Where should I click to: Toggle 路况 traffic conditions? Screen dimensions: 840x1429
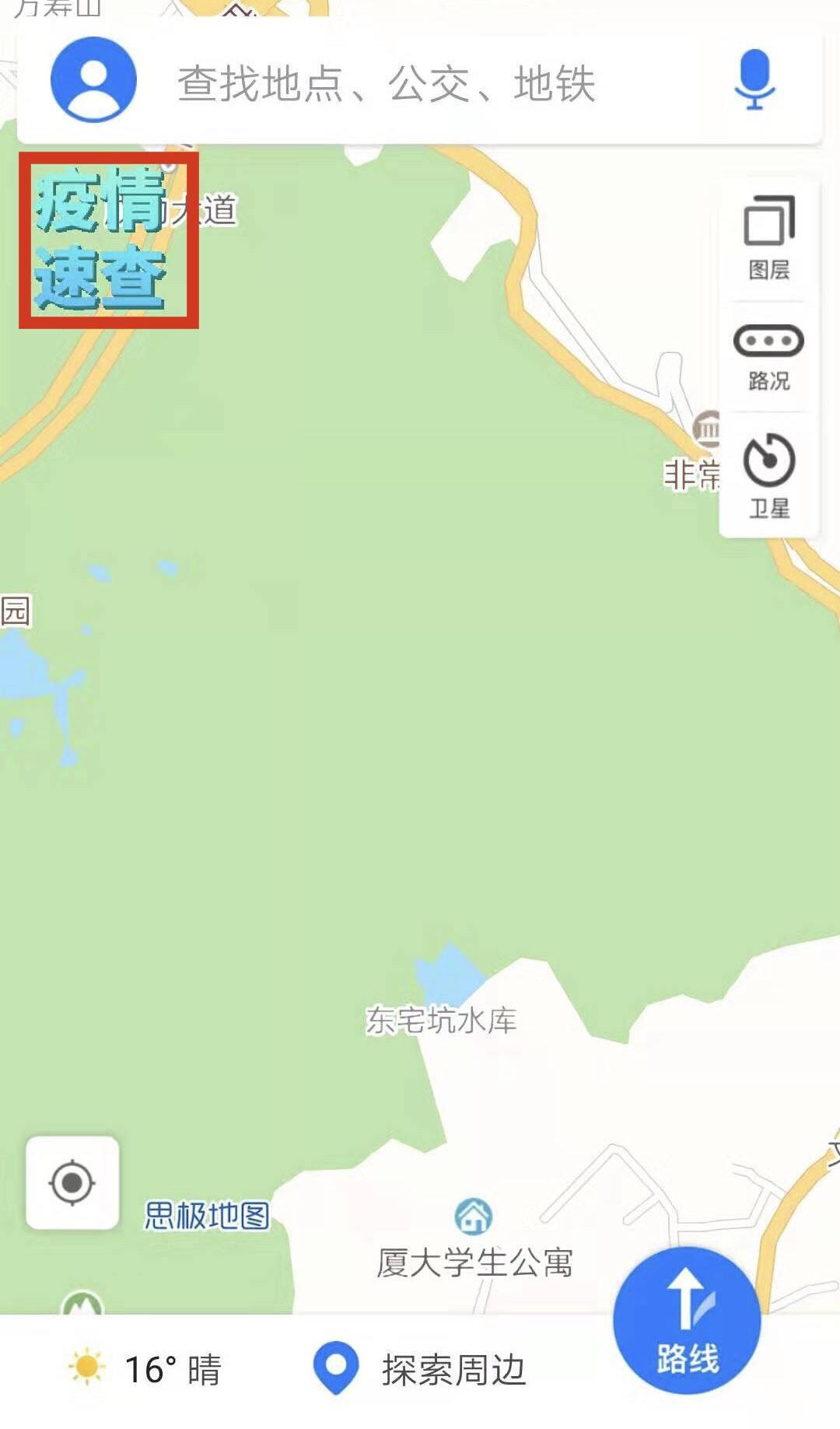coord(768,357)
